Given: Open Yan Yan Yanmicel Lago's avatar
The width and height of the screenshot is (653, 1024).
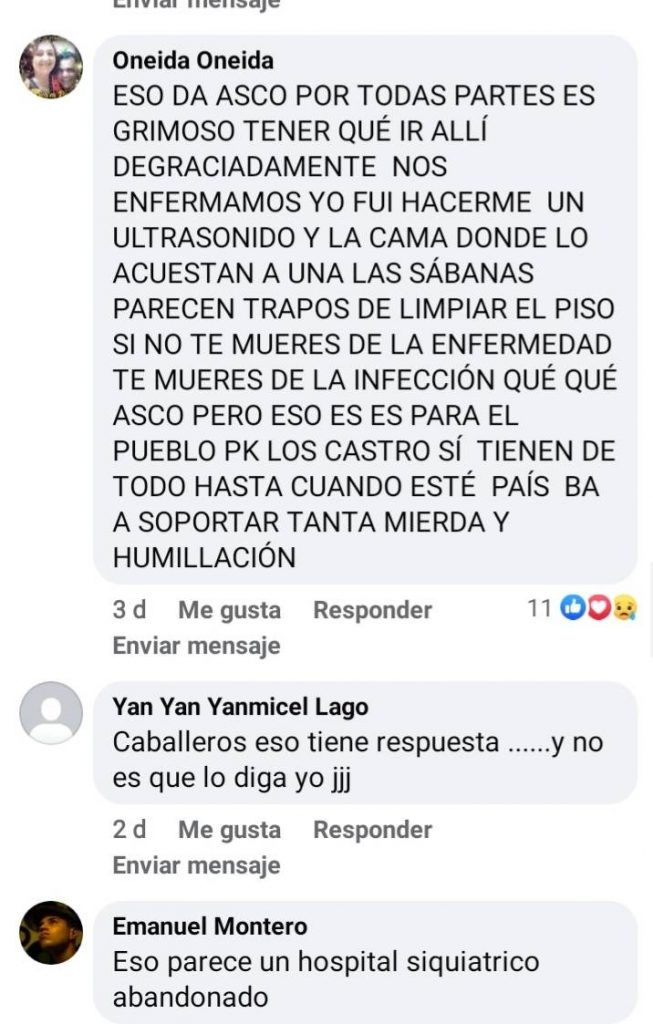Looking at the screenshot, I should [51, 713].
